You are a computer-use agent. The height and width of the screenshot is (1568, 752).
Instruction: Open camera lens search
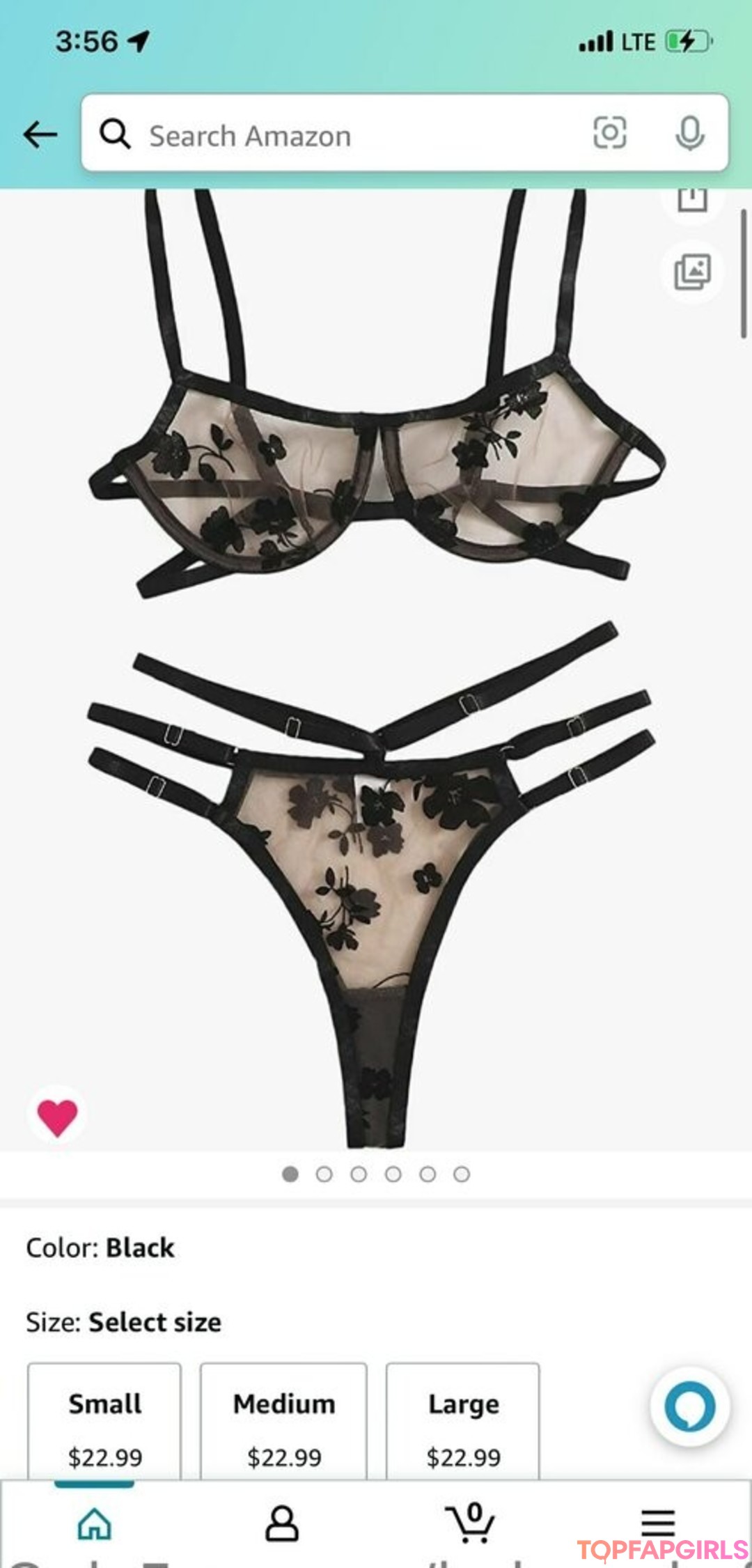point(609,133)
